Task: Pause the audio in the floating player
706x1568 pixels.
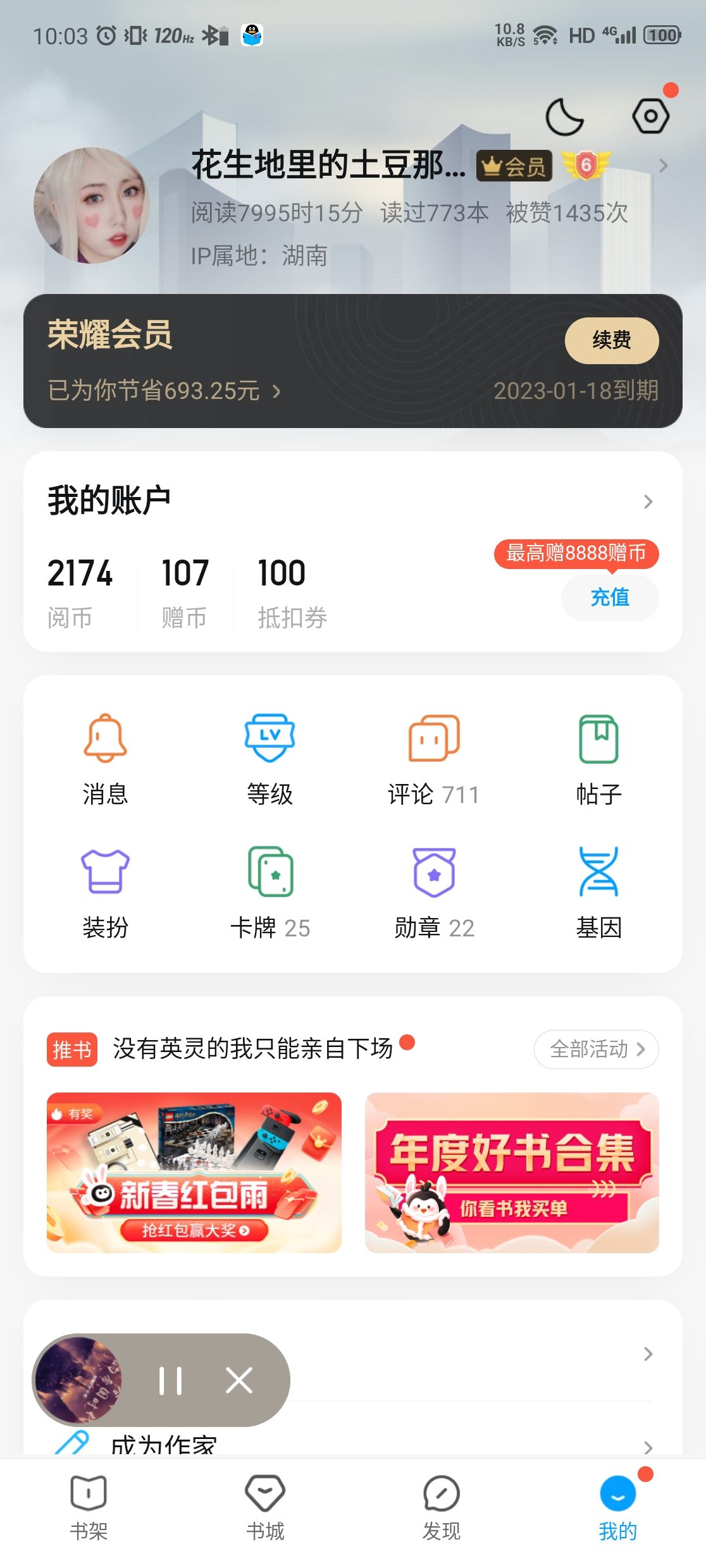Action: [x=170, y=1380]
